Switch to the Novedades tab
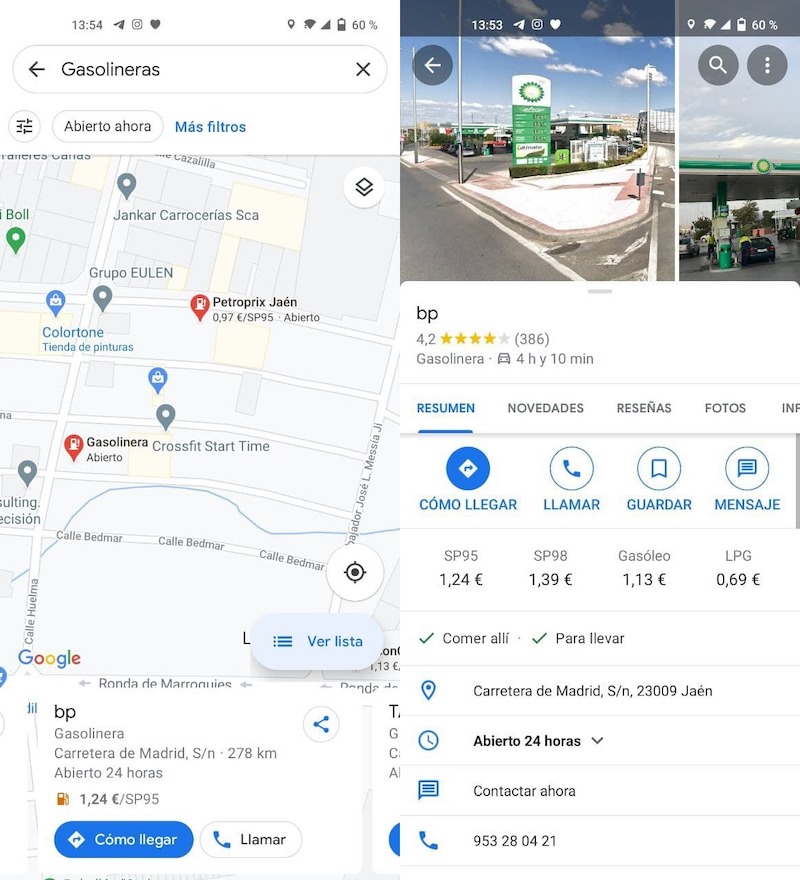Viewport: 800px width, 880px height. [545, 408]
